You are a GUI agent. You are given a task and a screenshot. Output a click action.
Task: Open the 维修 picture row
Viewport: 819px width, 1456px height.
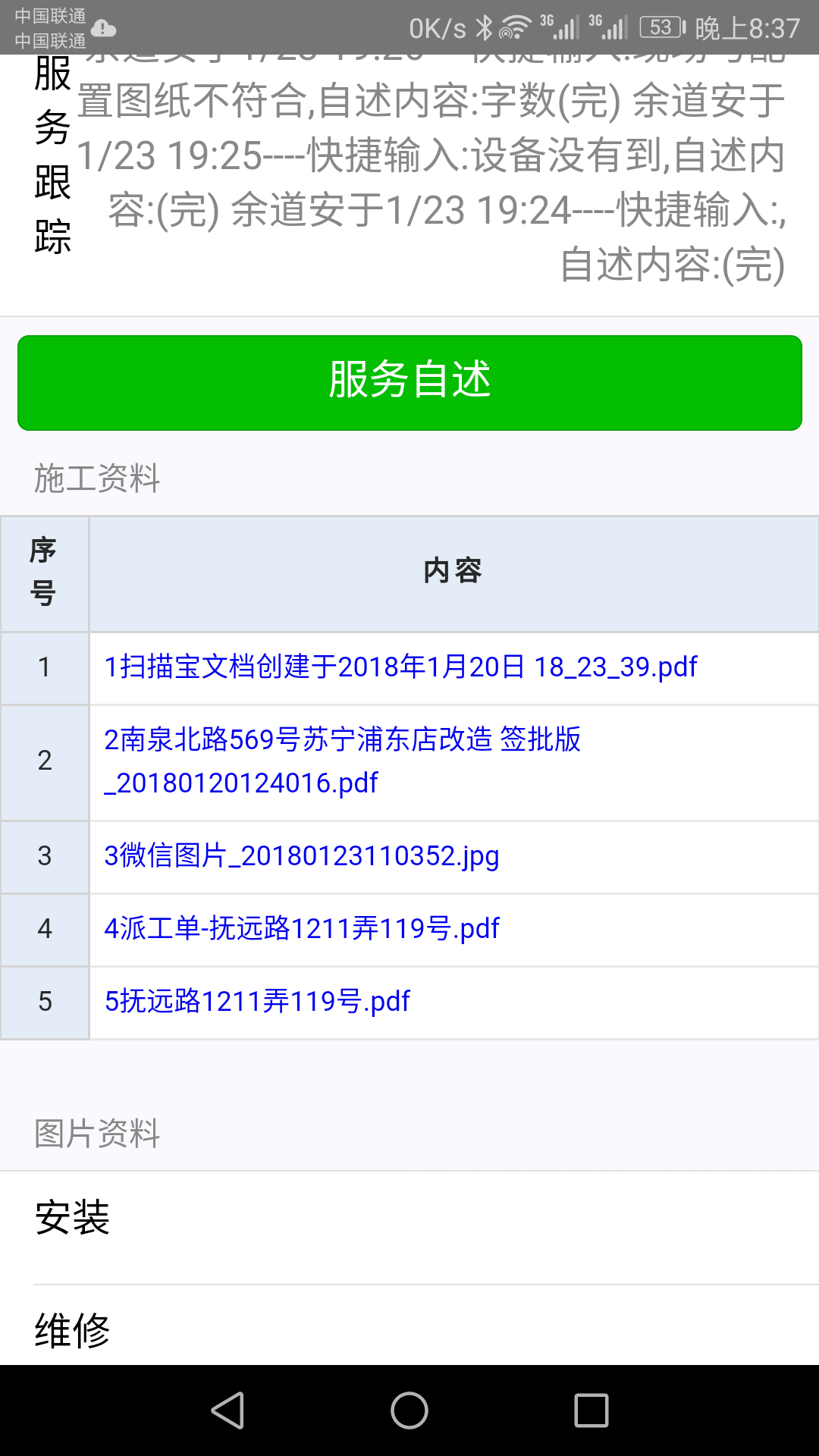click(x=409, y=1327)
